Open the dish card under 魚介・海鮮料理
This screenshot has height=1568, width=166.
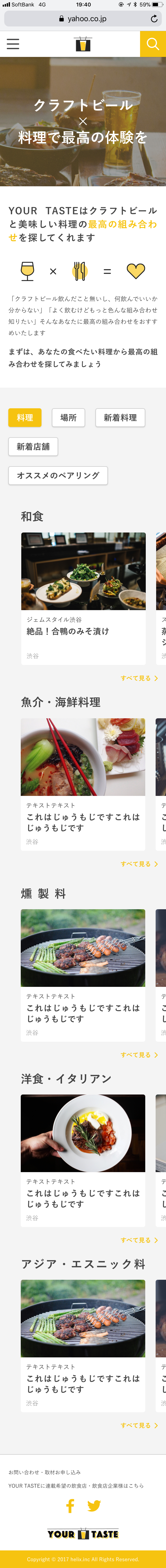[x=83, y=783]
